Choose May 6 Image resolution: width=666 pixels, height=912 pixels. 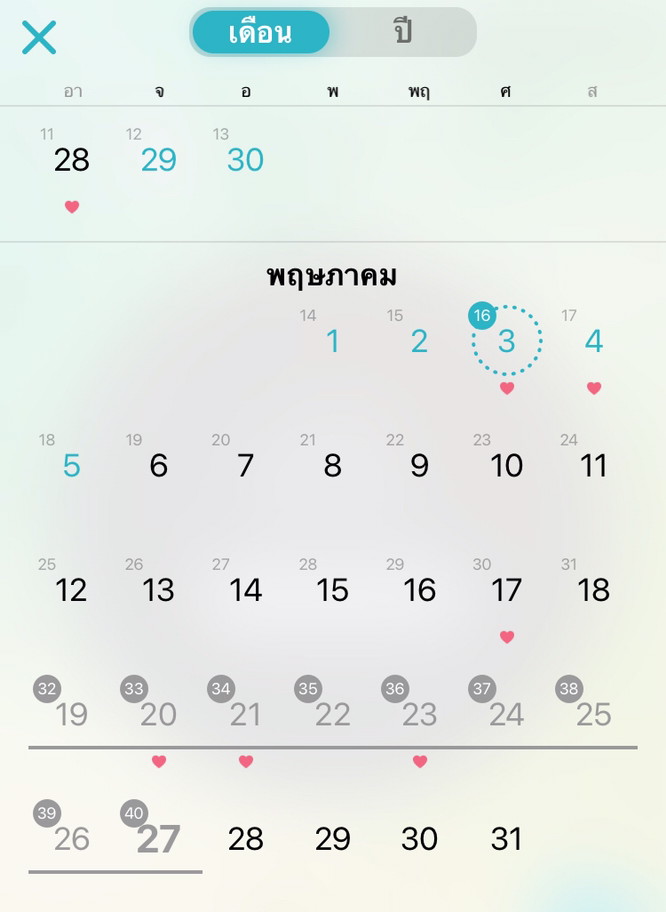(x=158, y=465)
